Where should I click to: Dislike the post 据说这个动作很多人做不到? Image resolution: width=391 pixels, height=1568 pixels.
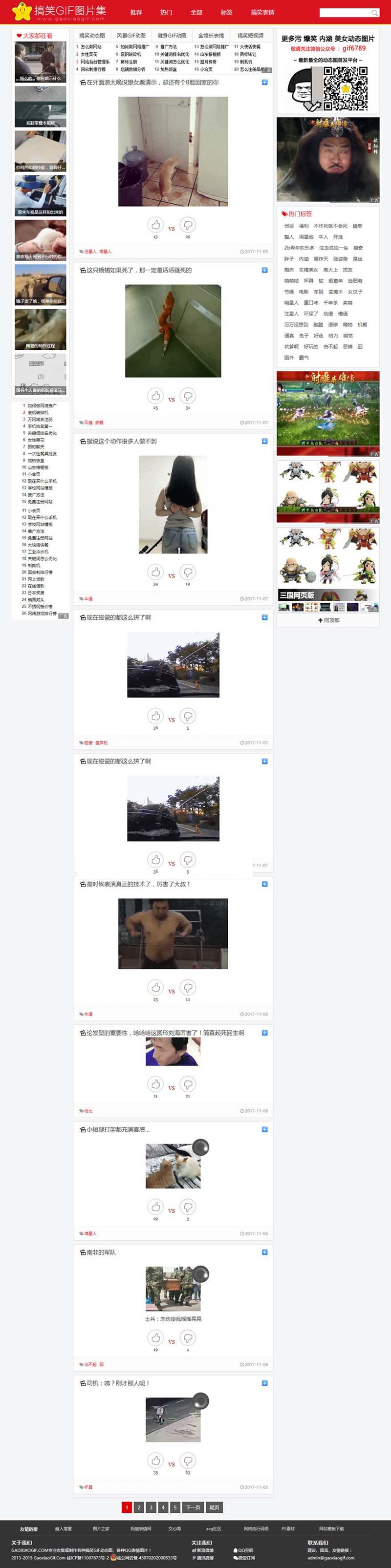tap(188, 572)
